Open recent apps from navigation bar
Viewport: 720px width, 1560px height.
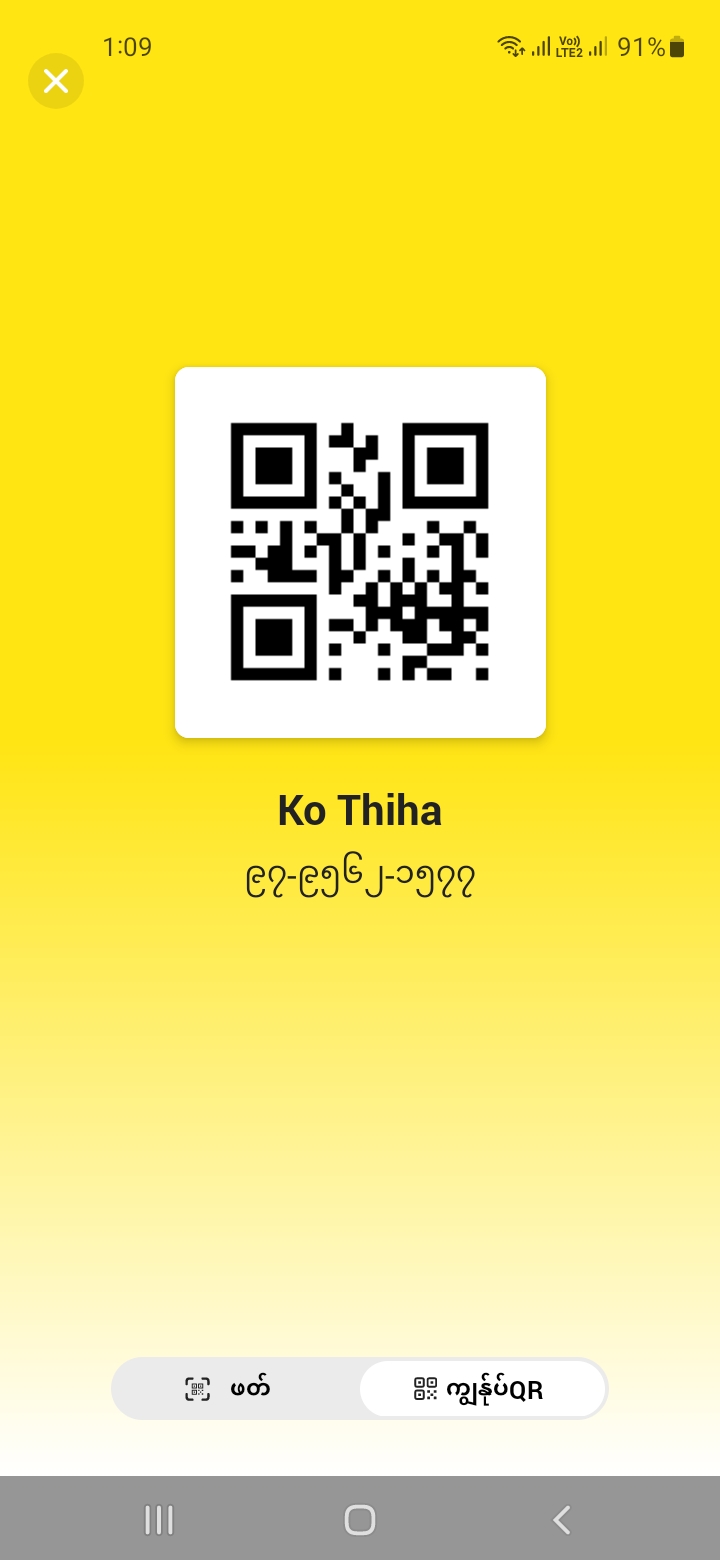point(159,1520)
